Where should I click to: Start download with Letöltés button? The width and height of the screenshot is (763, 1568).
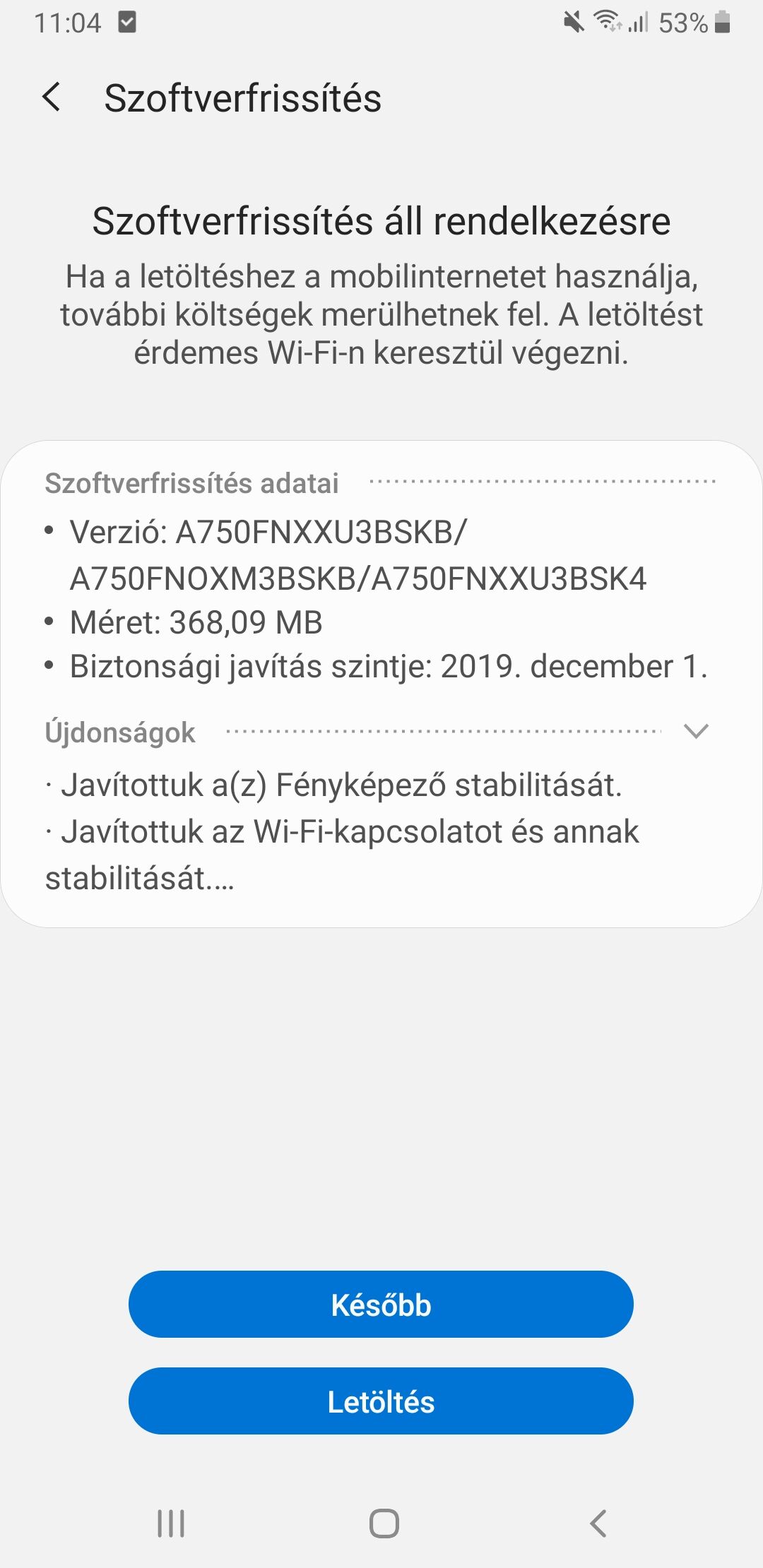[381, 1401]
